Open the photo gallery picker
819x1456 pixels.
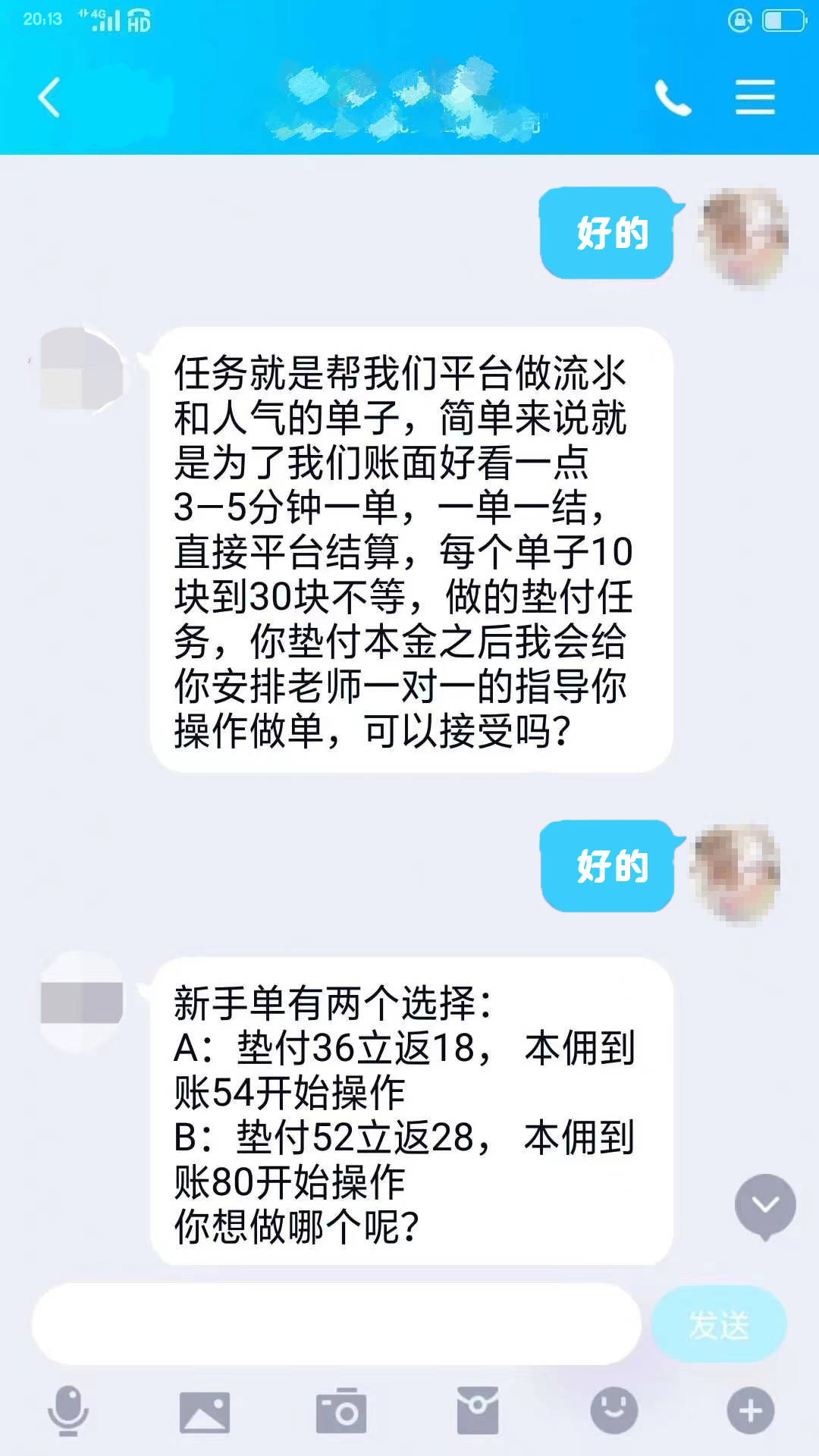[204, 1412]
